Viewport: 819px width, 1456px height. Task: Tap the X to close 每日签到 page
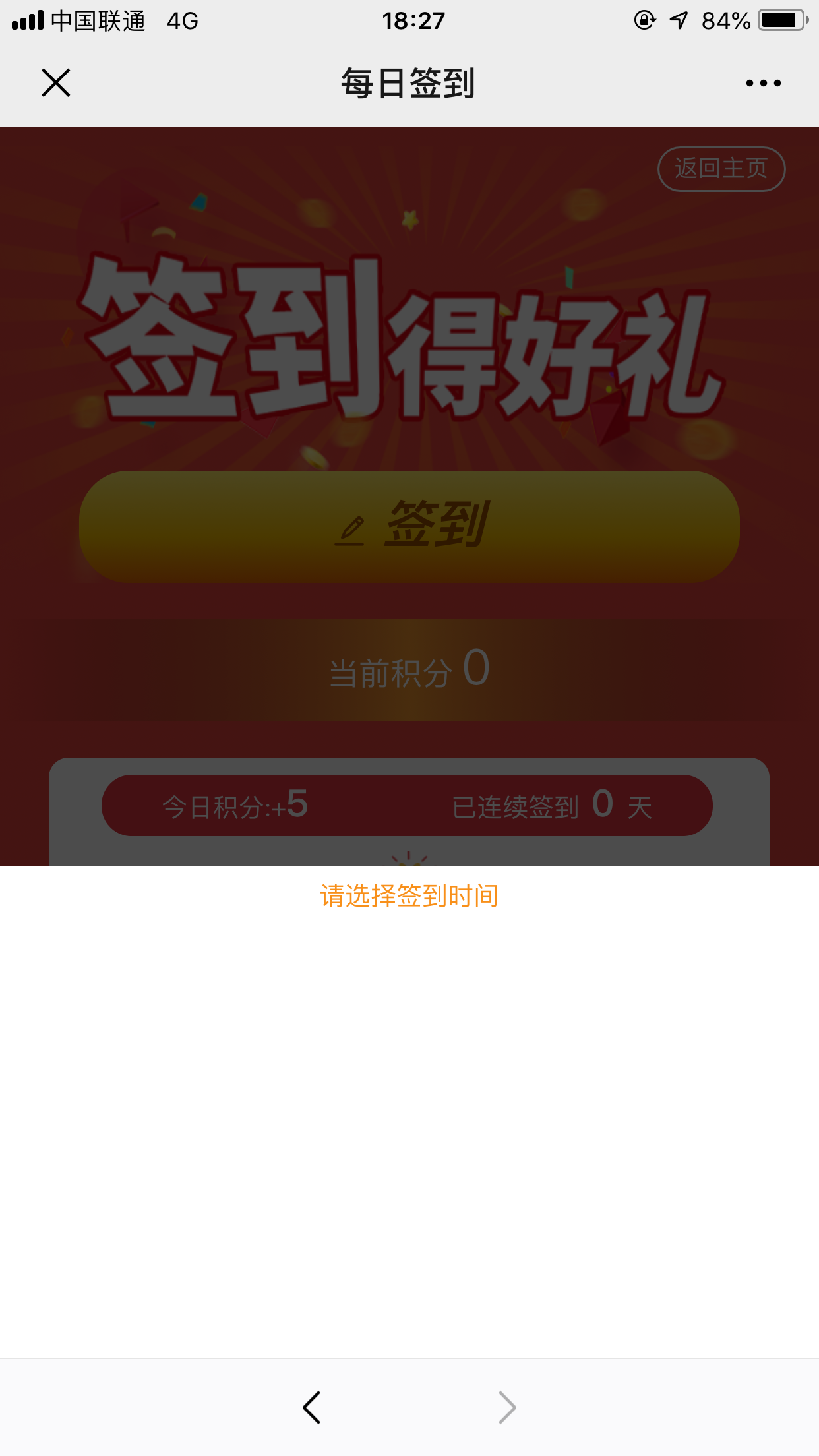coord(55,82)
